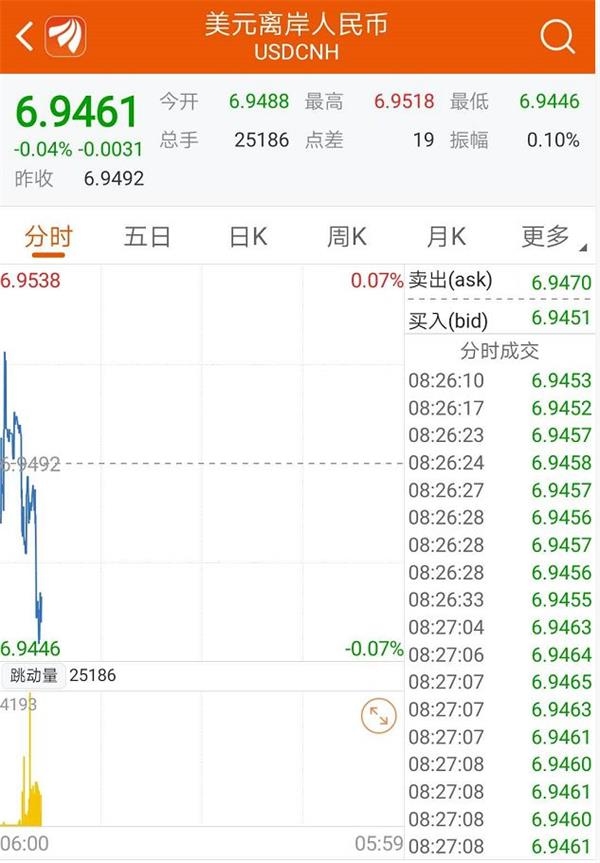View the 月K monthly chart
This screenshot has width=600, height=863.
[446, 237]
